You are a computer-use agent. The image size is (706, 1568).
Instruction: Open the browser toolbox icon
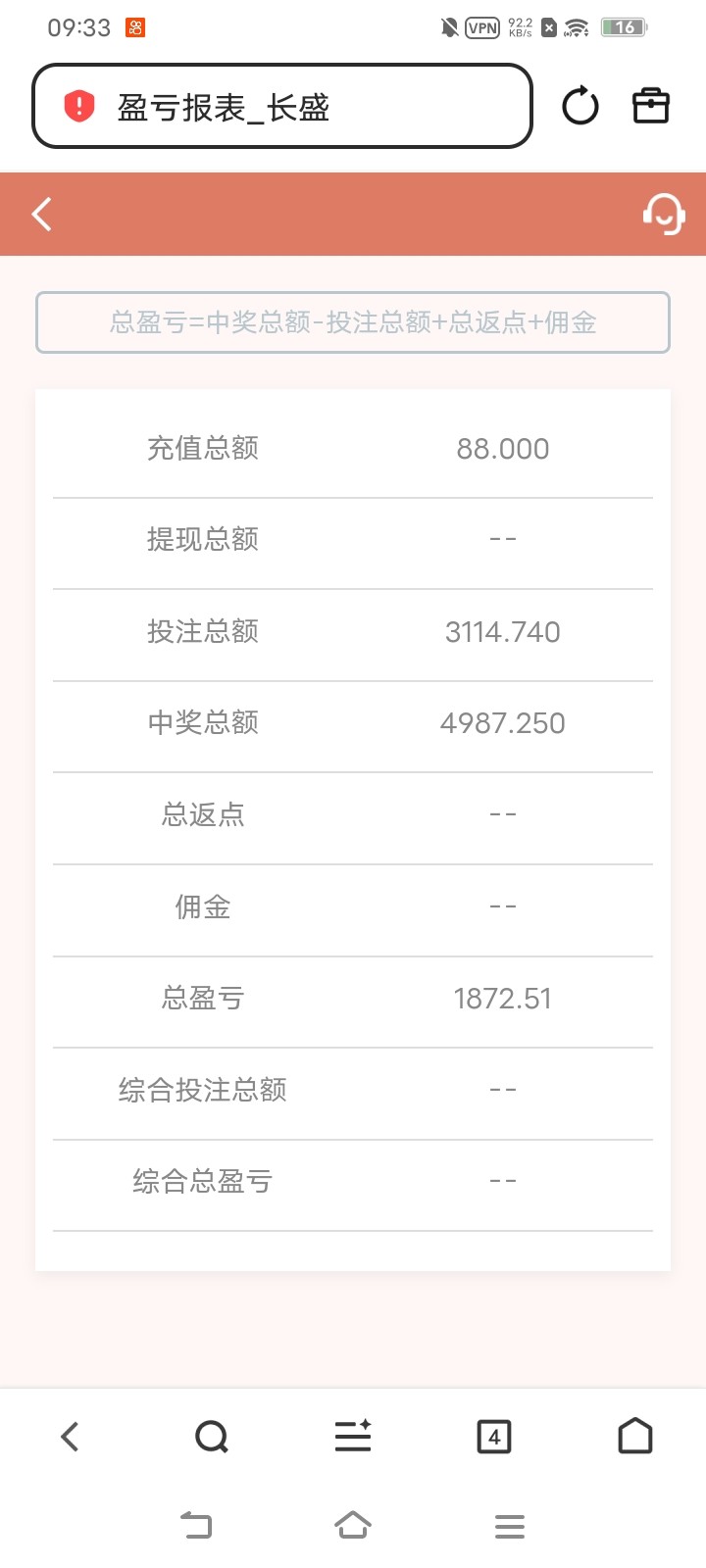[x=650, y=106]
